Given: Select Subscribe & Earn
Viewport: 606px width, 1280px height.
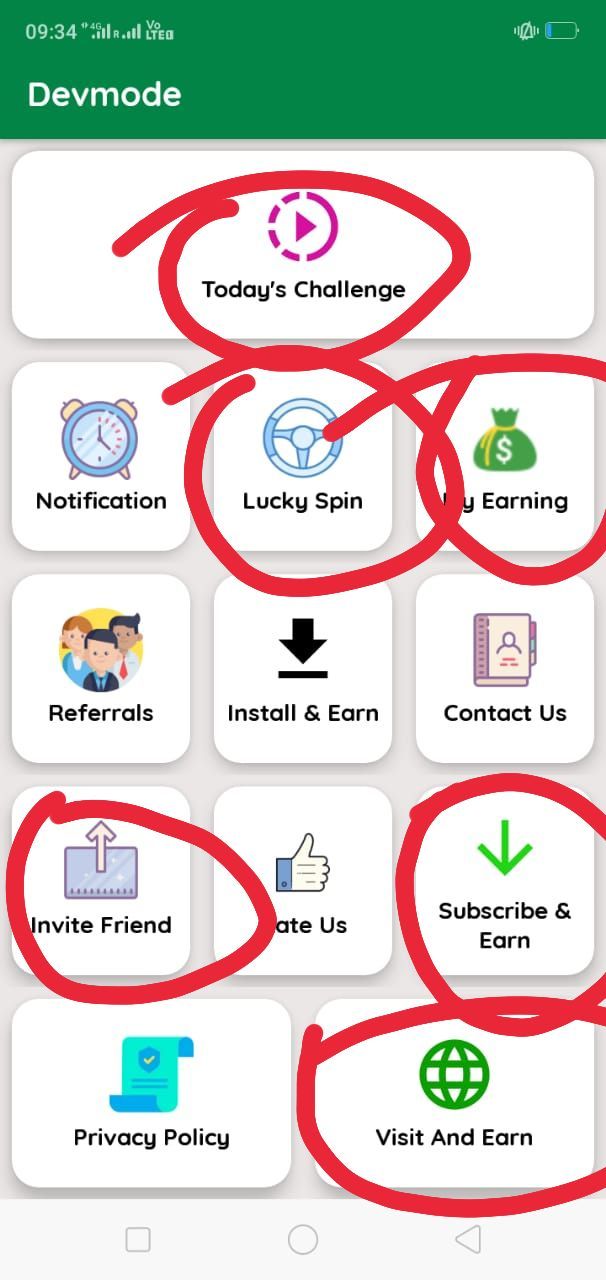Looking at the screenshot, I should click(505, 879).
